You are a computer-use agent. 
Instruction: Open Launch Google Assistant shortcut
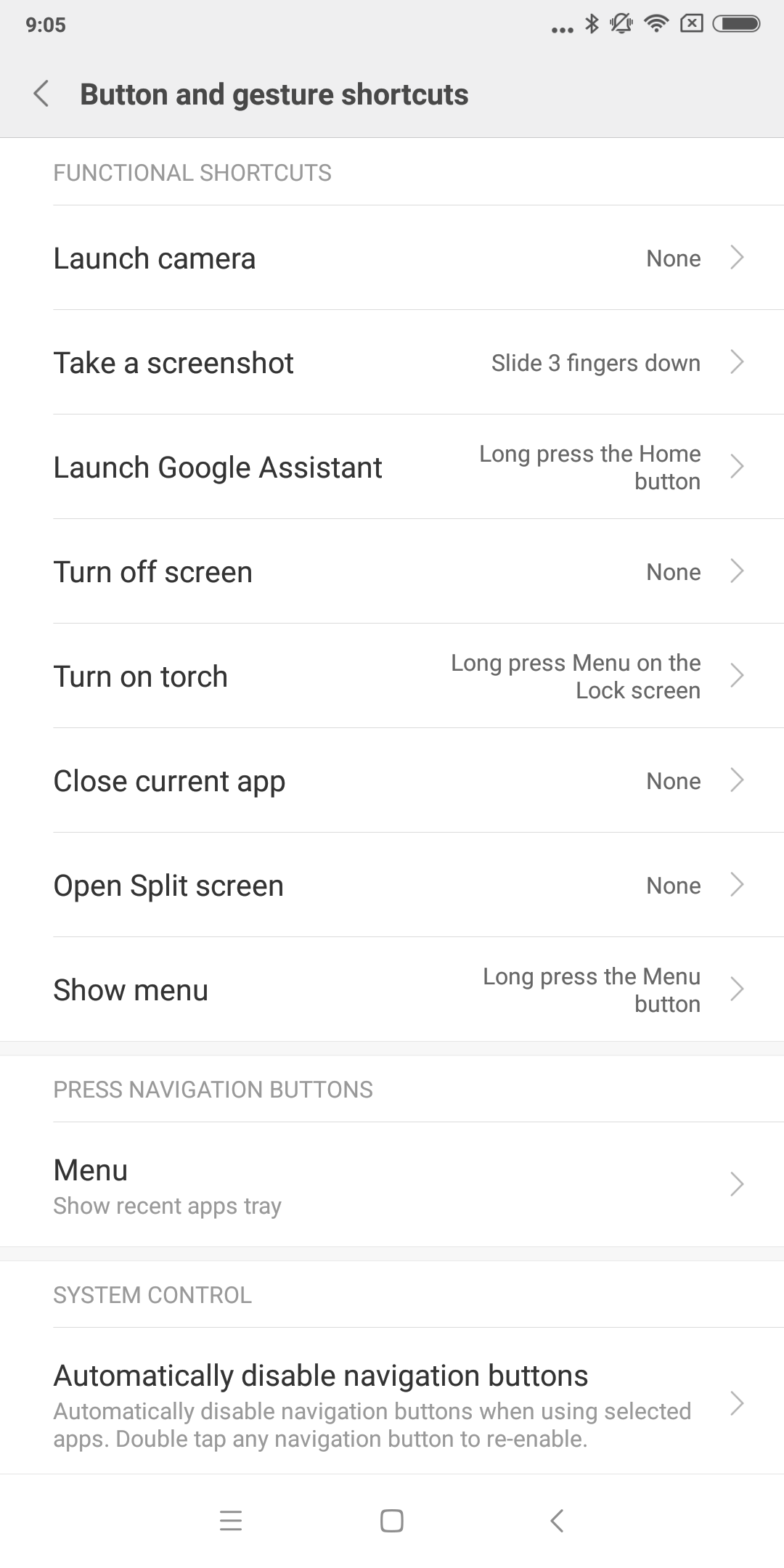point(392,467)
